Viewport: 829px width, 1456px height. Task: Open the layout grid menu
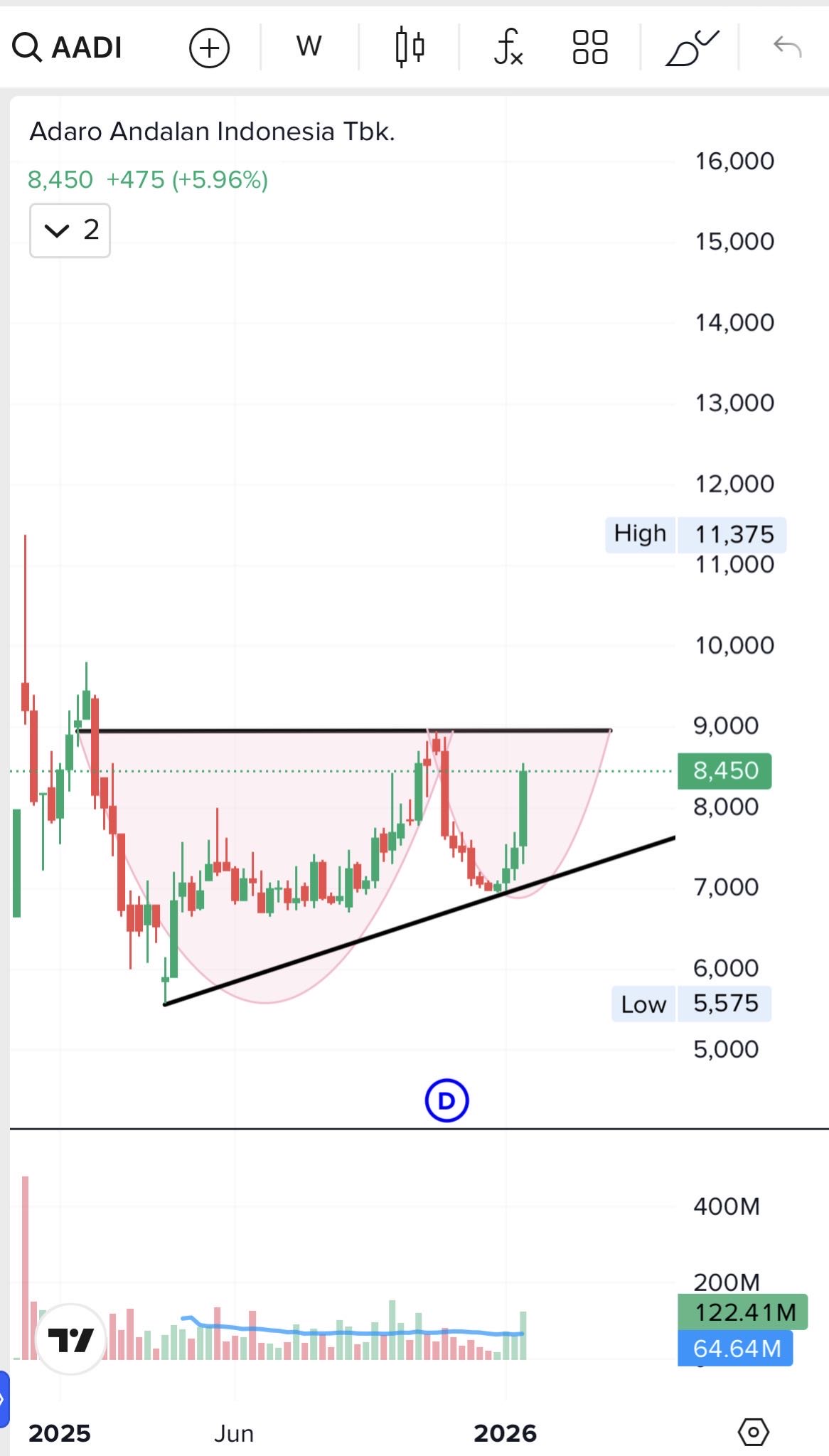coord(590,48)
